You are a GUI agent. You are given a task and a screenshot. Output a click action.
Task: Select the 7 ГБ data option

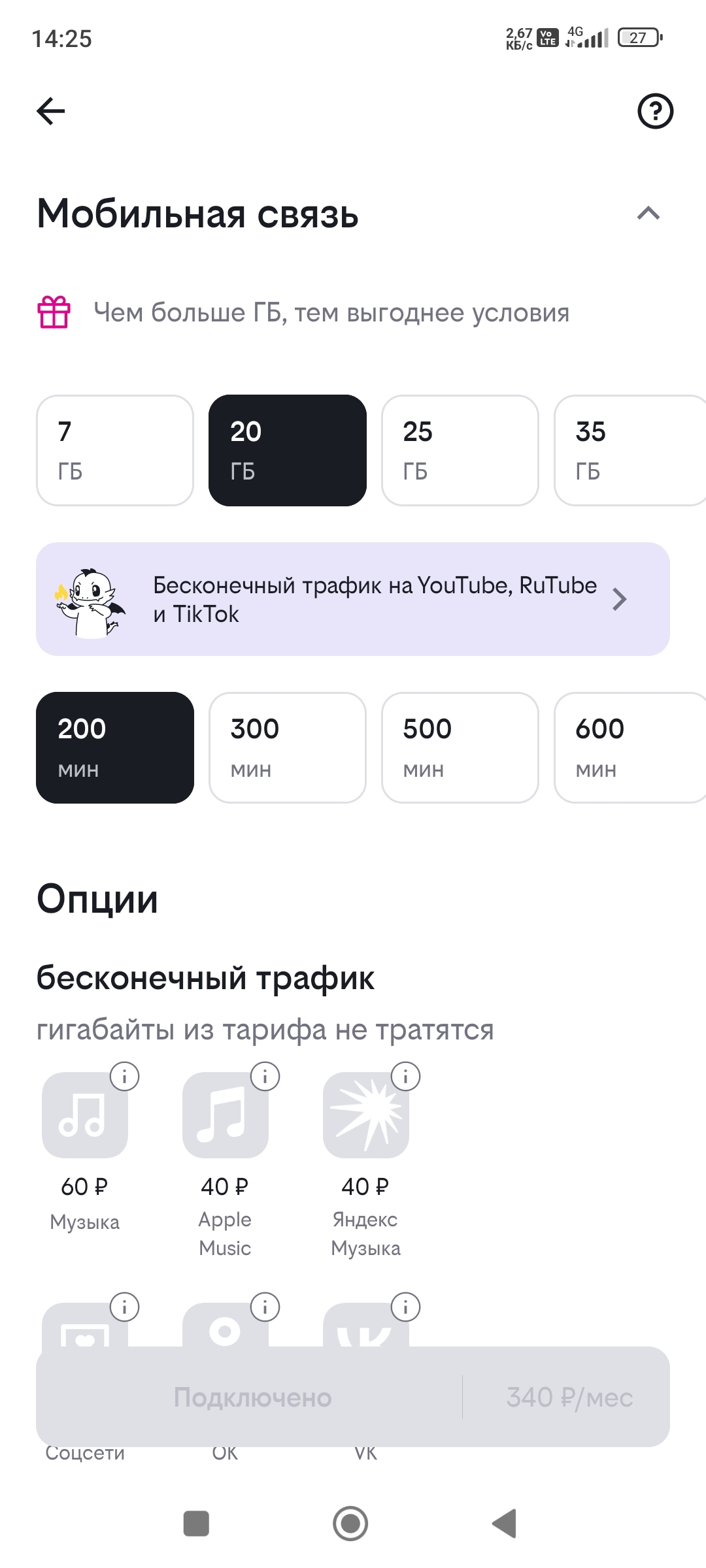point(115,450)
